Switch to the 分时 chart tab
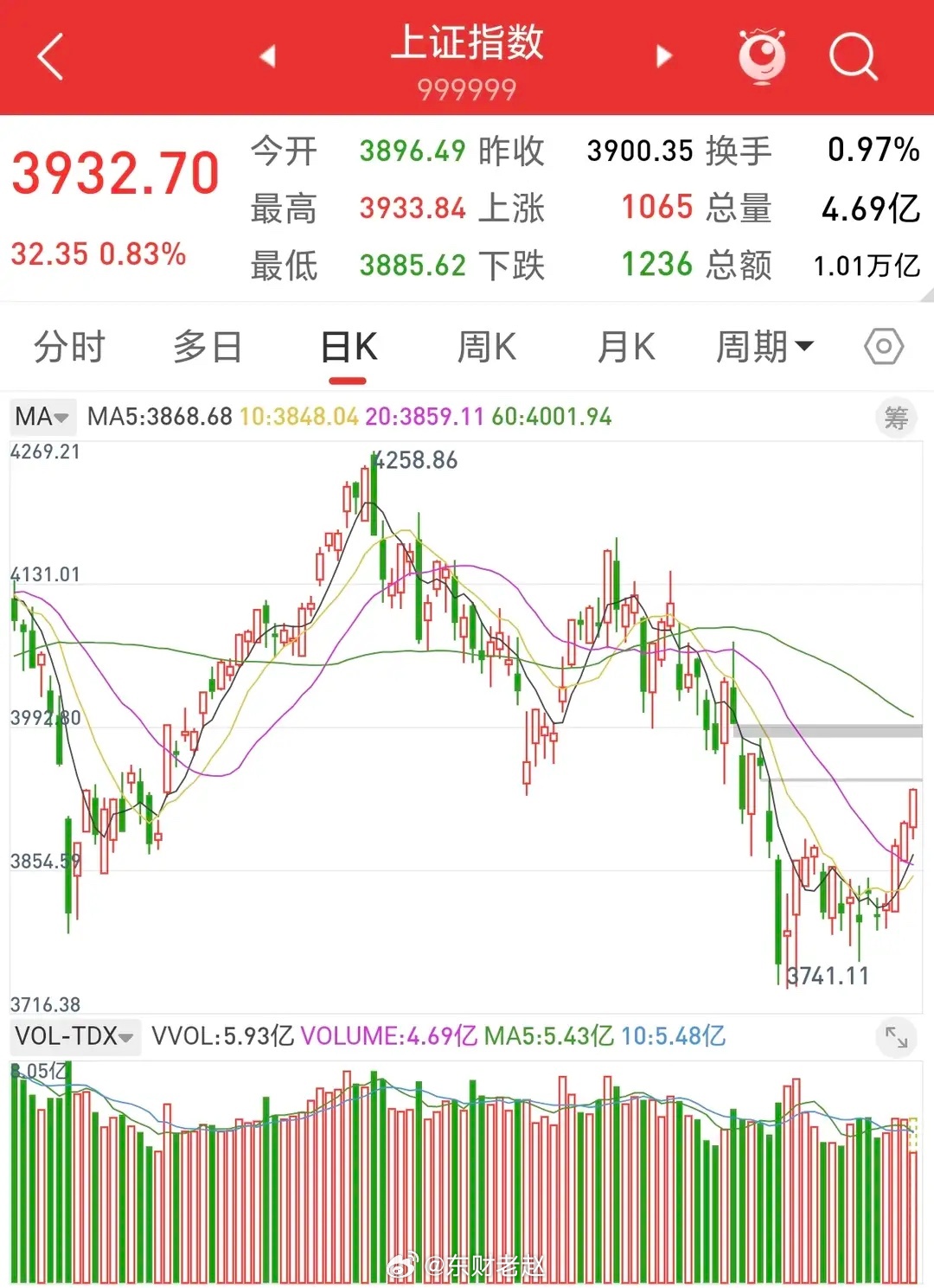The width and height of the screenshot is (934, 1288). pyautogui.click(x=69, y=347)
